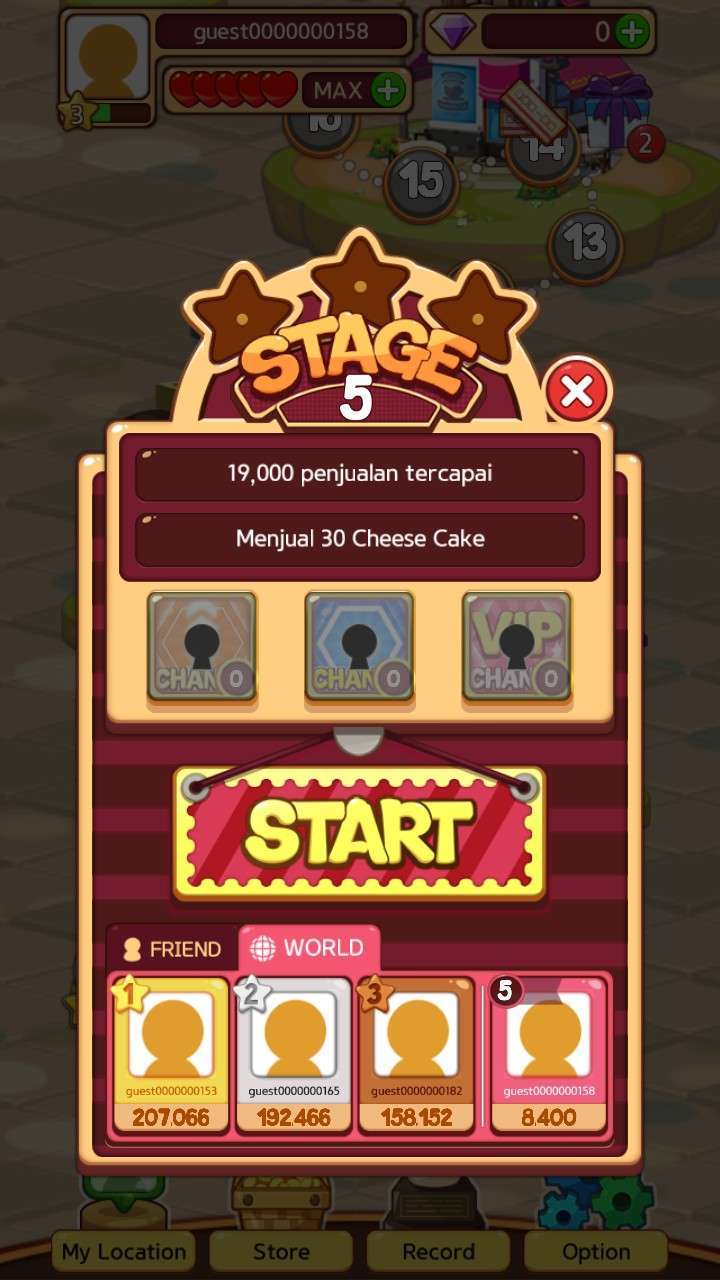View second place player guest0000000165
Screen dimensions: 720x1280
coord(293,1054)
